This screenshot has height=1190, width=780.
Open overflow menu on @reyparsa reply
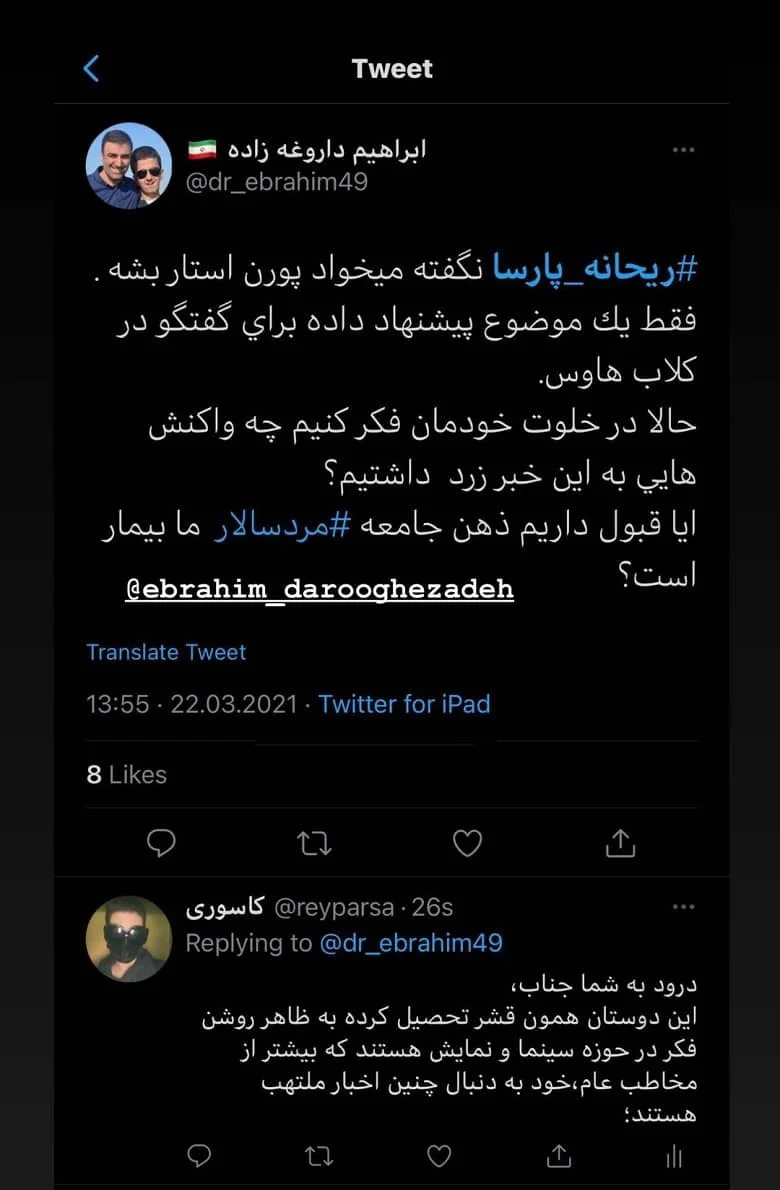tap(683, 907)
